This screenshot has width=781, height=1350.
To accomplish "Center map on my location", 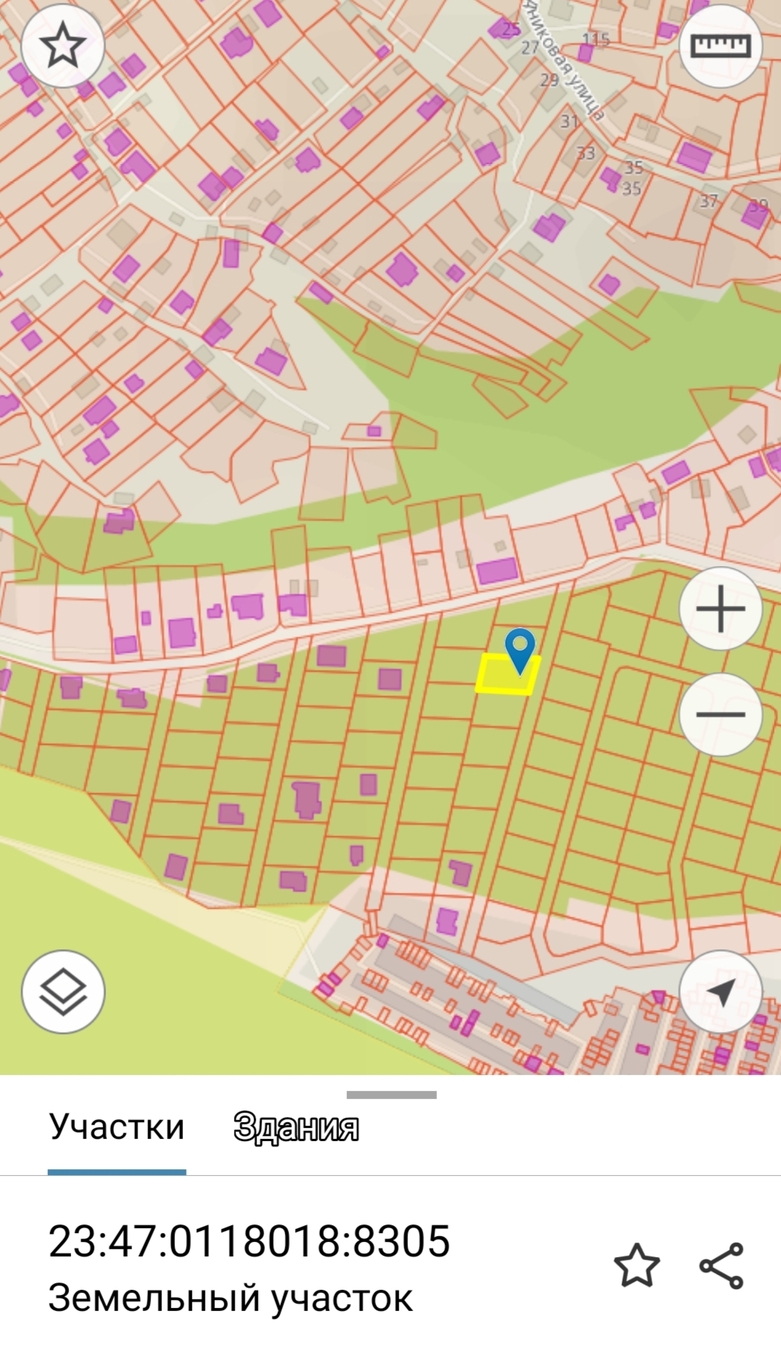I will [x=720, y=991].
